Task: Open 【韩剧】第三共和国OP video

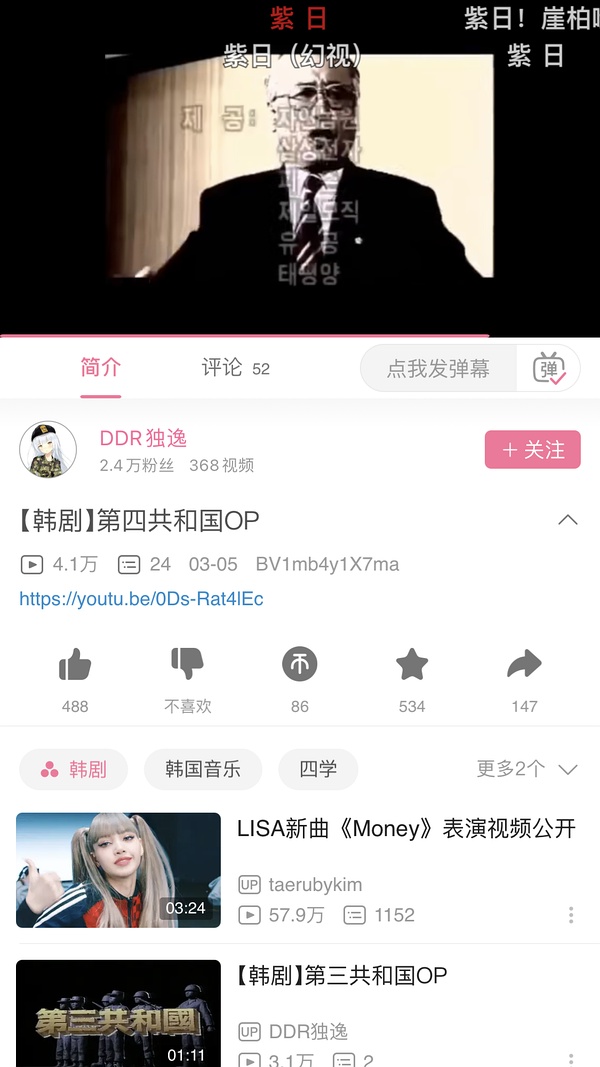Action: coord(341,975)
